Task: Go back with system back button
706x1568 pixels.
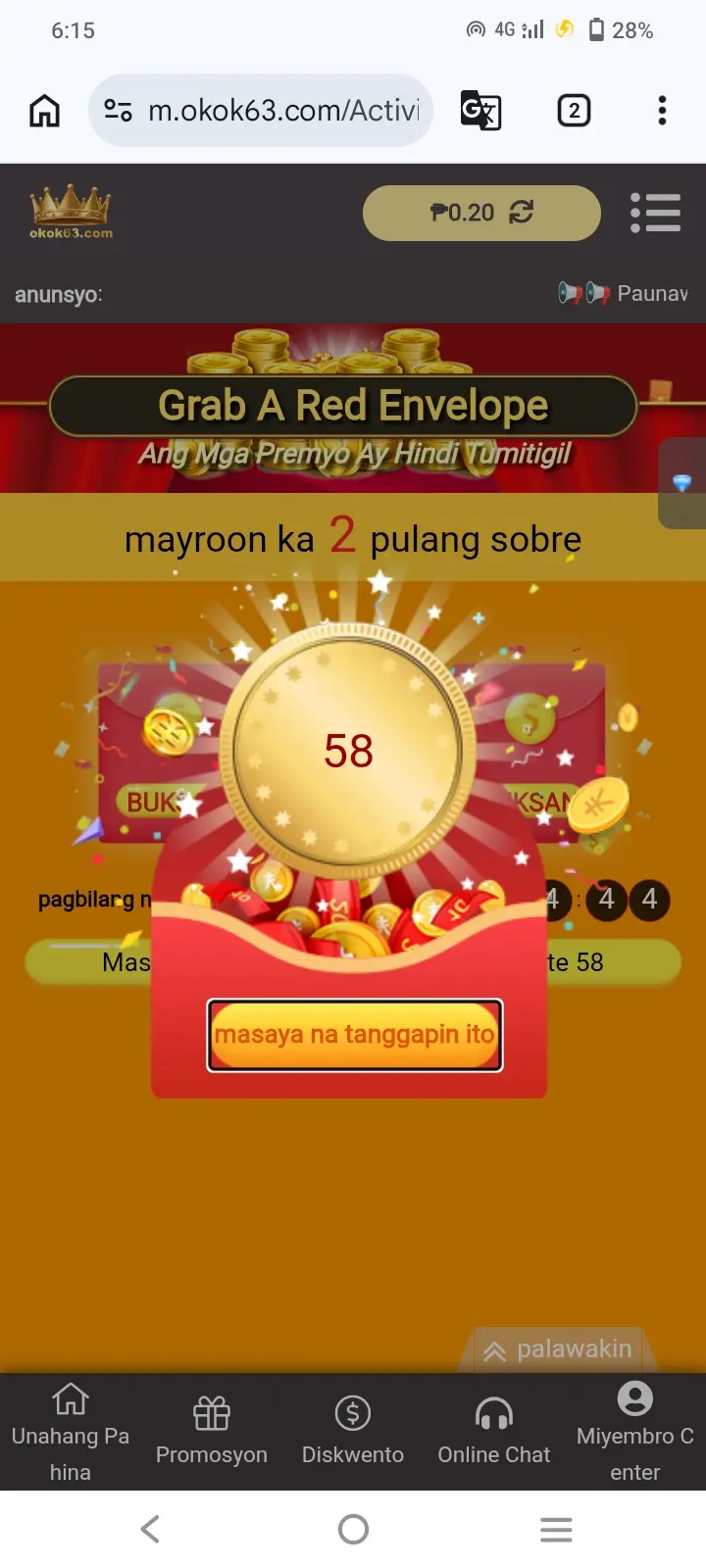Action: [x=150, y=1529]
